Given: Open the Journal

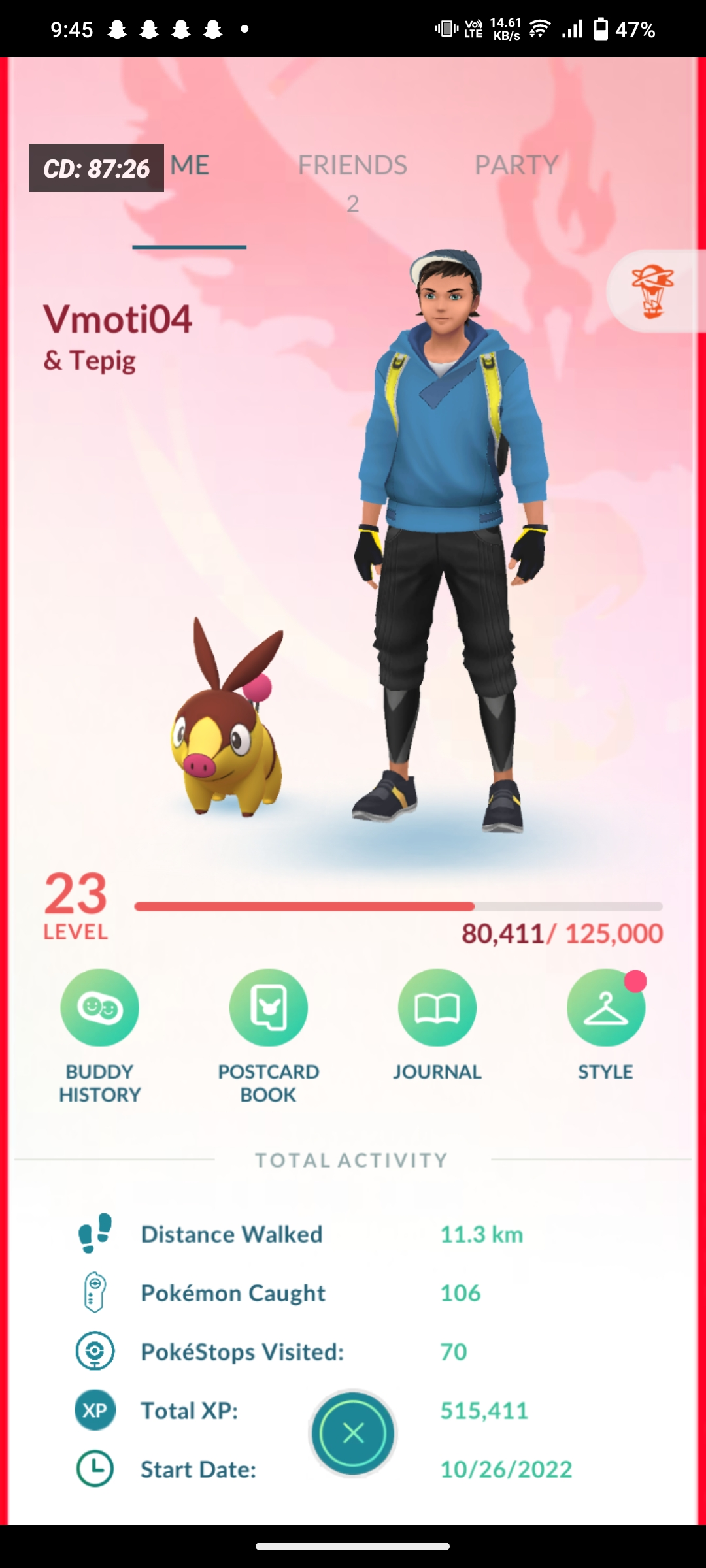Looking at the screenshot, I should tap(437, 1008).
